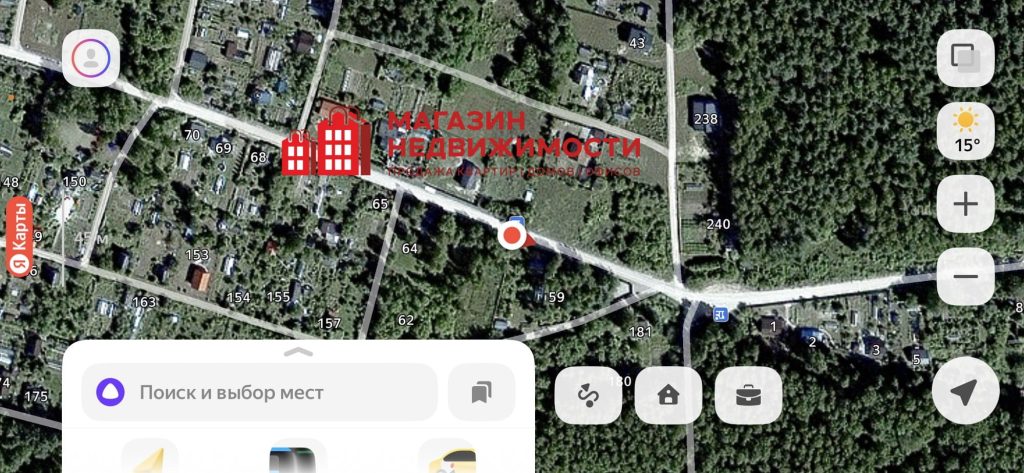Tap the bus stop icon on the map
The image size is (1024, 473).
click(x=721, y=314)
